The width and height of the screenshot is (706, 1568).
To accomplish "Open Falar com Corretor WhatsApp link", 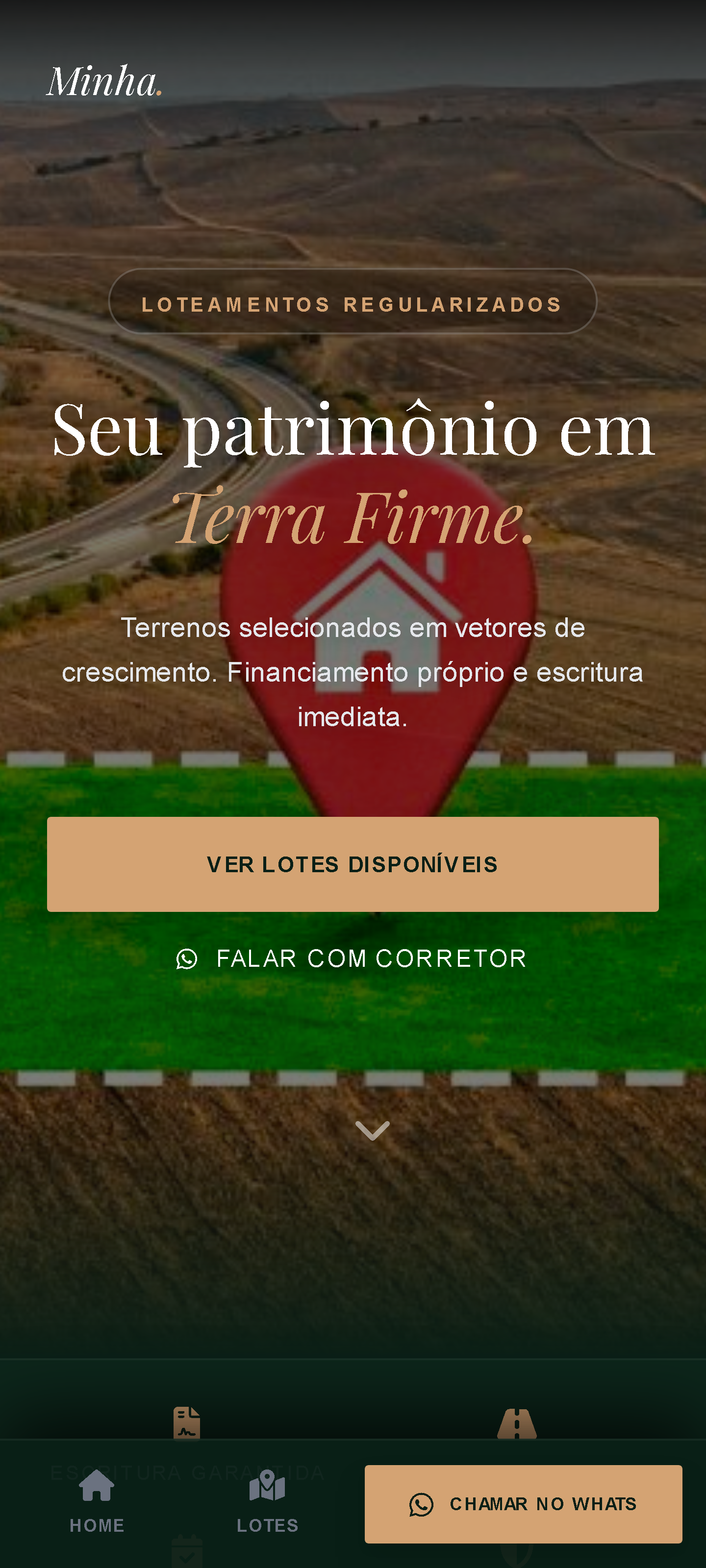I will [x=353, y=959].
